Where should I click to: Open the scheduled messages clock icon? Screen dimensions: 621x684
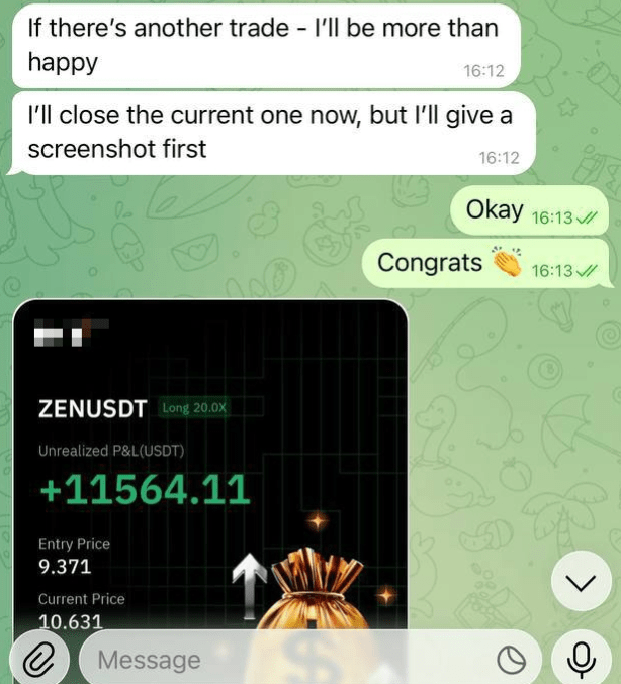(x=512, y=660)
